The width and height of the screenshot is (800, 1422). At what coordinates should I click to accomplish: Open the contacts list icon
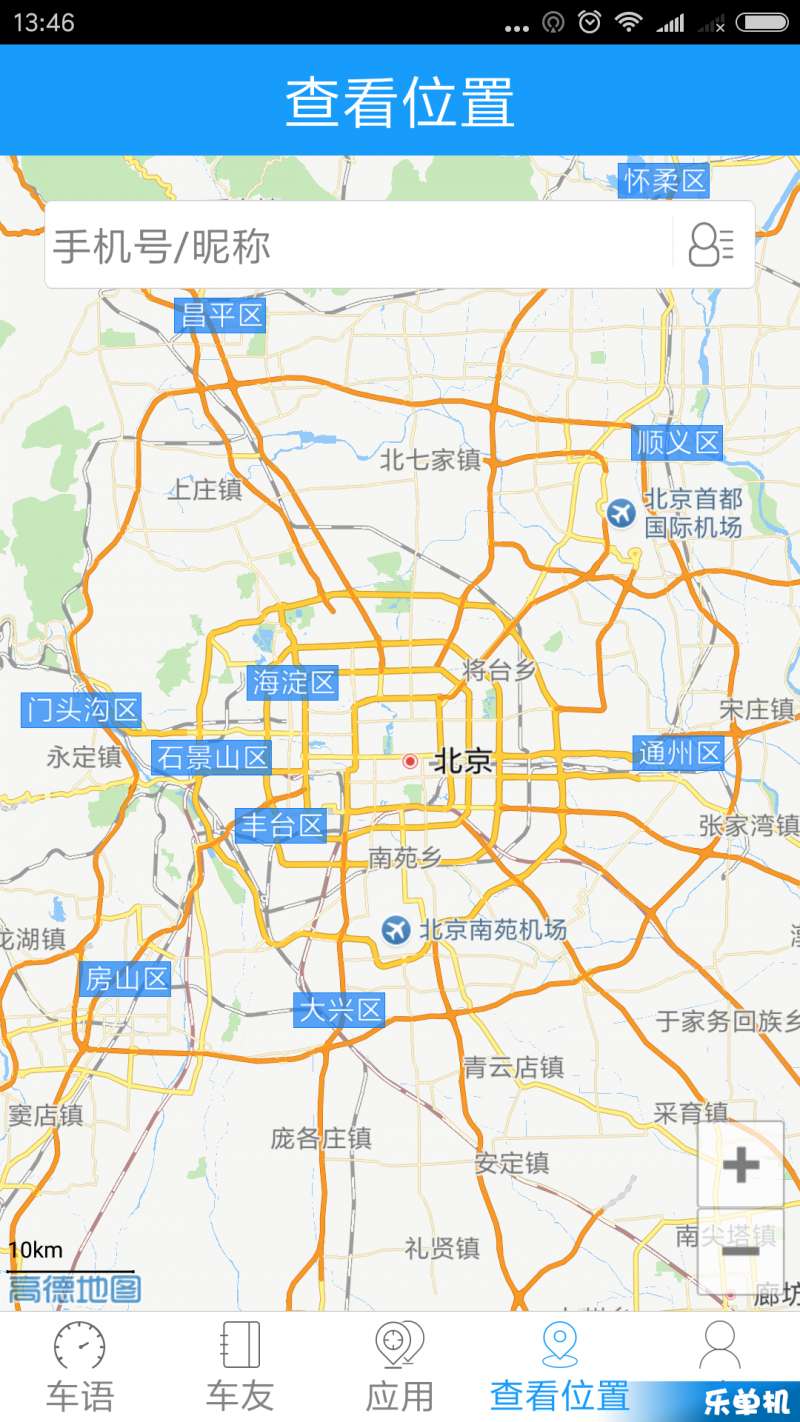pos(711,245)
